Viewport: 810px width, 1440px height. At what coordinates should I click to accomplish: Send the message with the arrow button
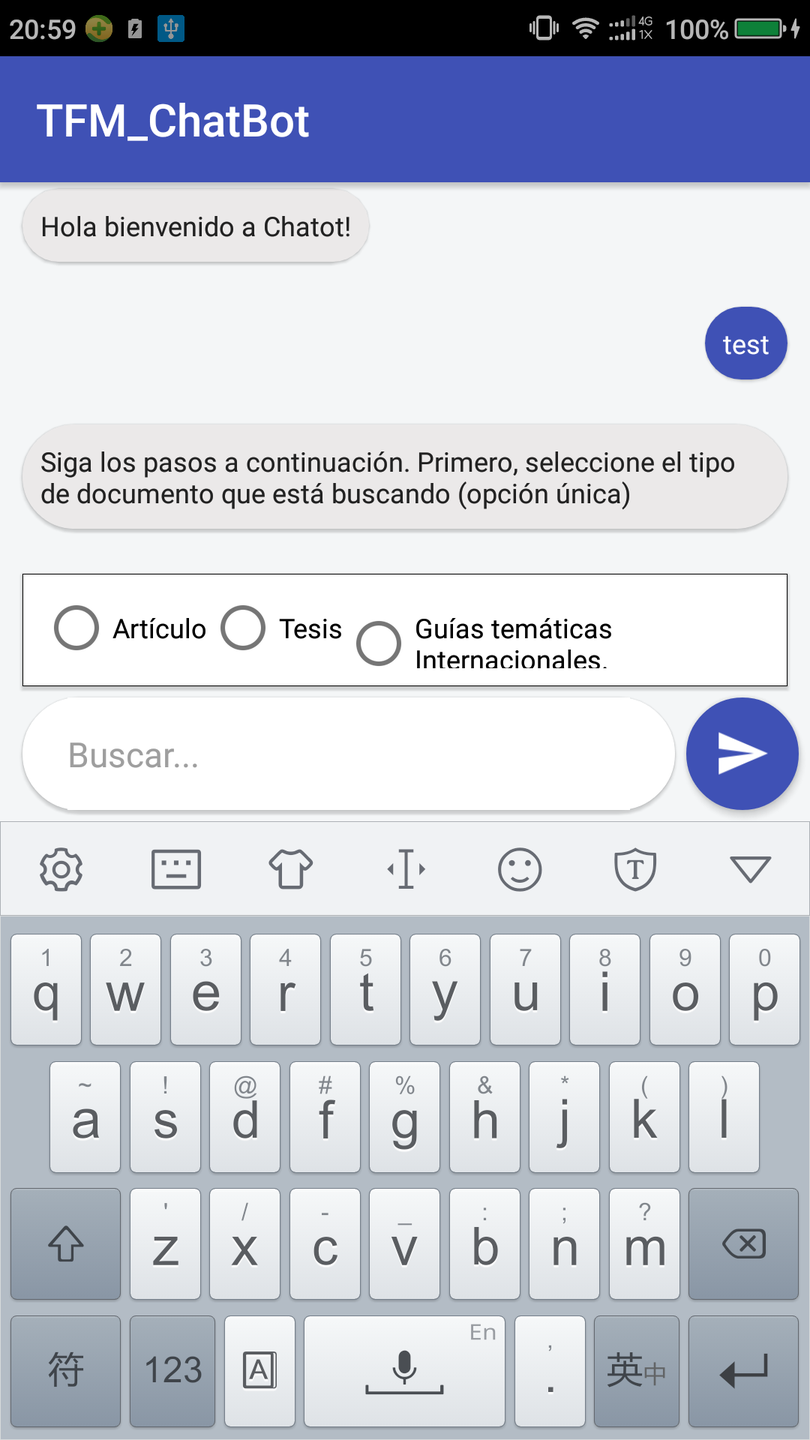[x=742, y=754]
